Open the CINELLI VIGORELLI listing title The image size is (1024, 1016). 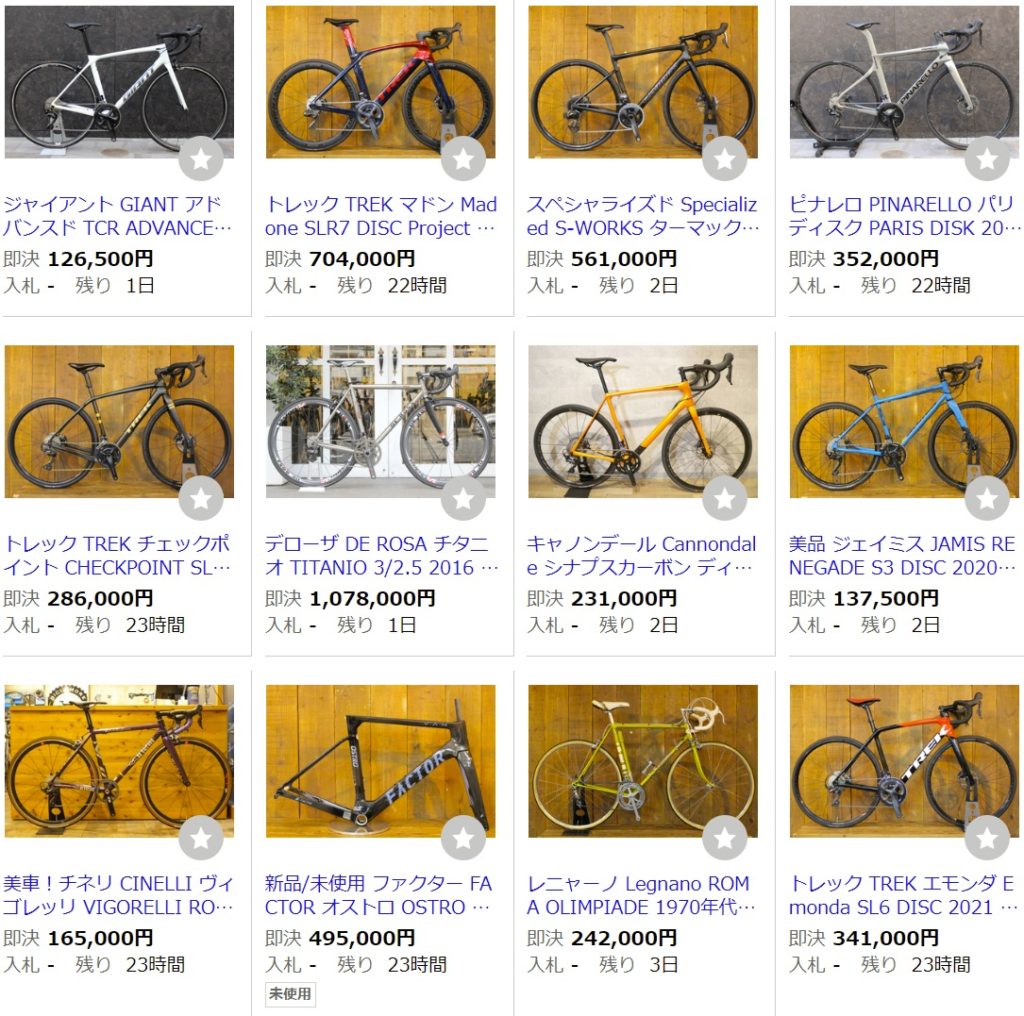click(x=118, y=896)
